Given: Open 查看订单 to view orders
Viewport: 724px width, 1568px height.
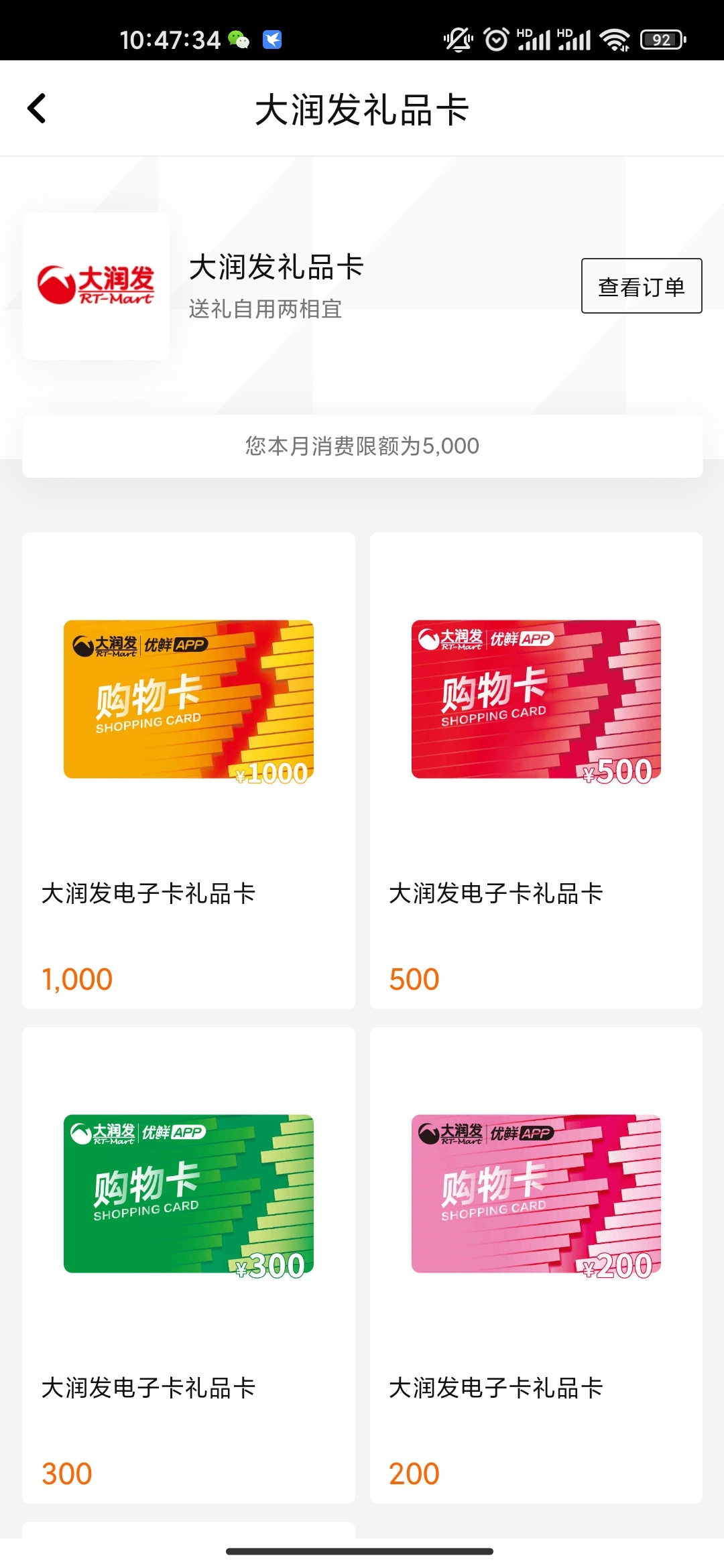Looking at the screenshot, I should click(x=641, y=286).
